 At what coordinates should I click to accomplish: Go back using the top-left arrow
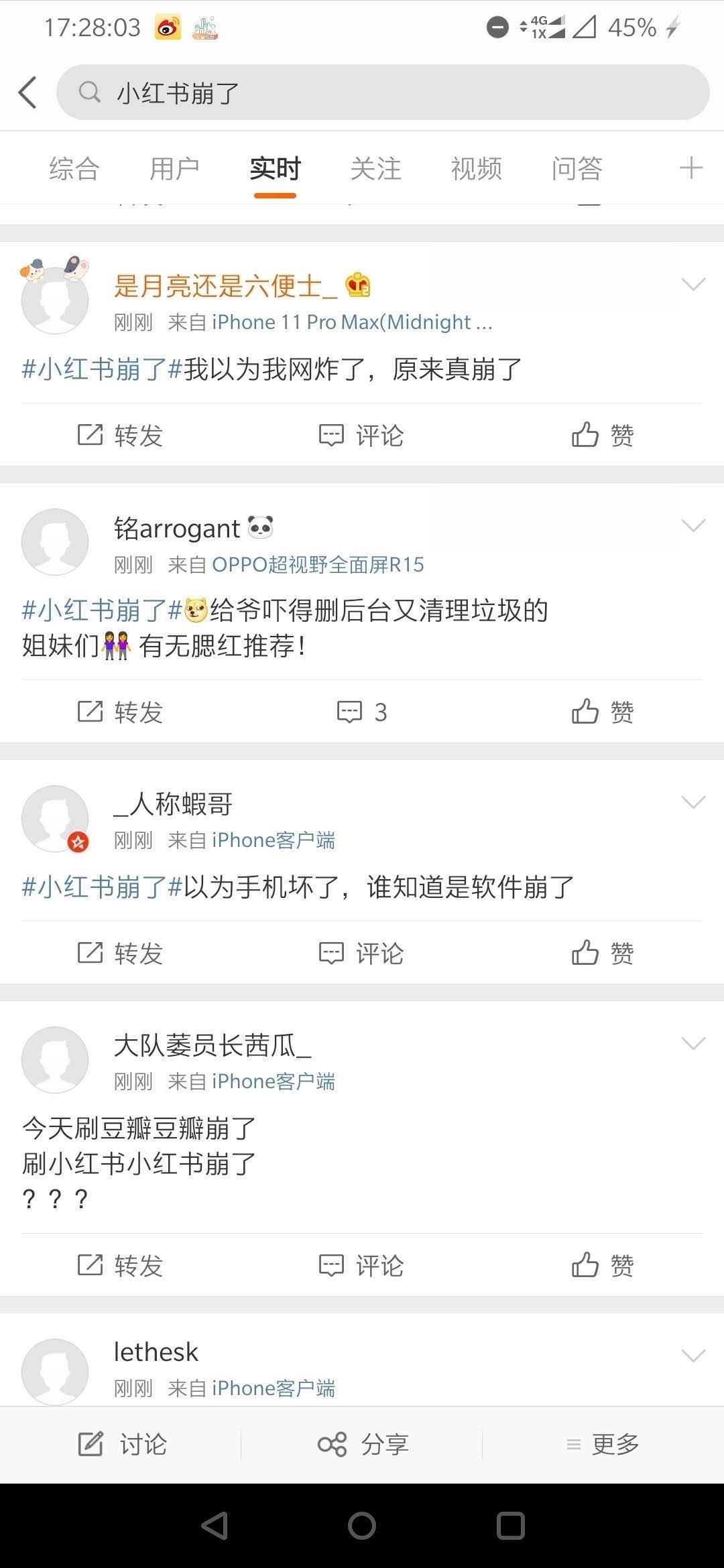click(x=27, y=92)
